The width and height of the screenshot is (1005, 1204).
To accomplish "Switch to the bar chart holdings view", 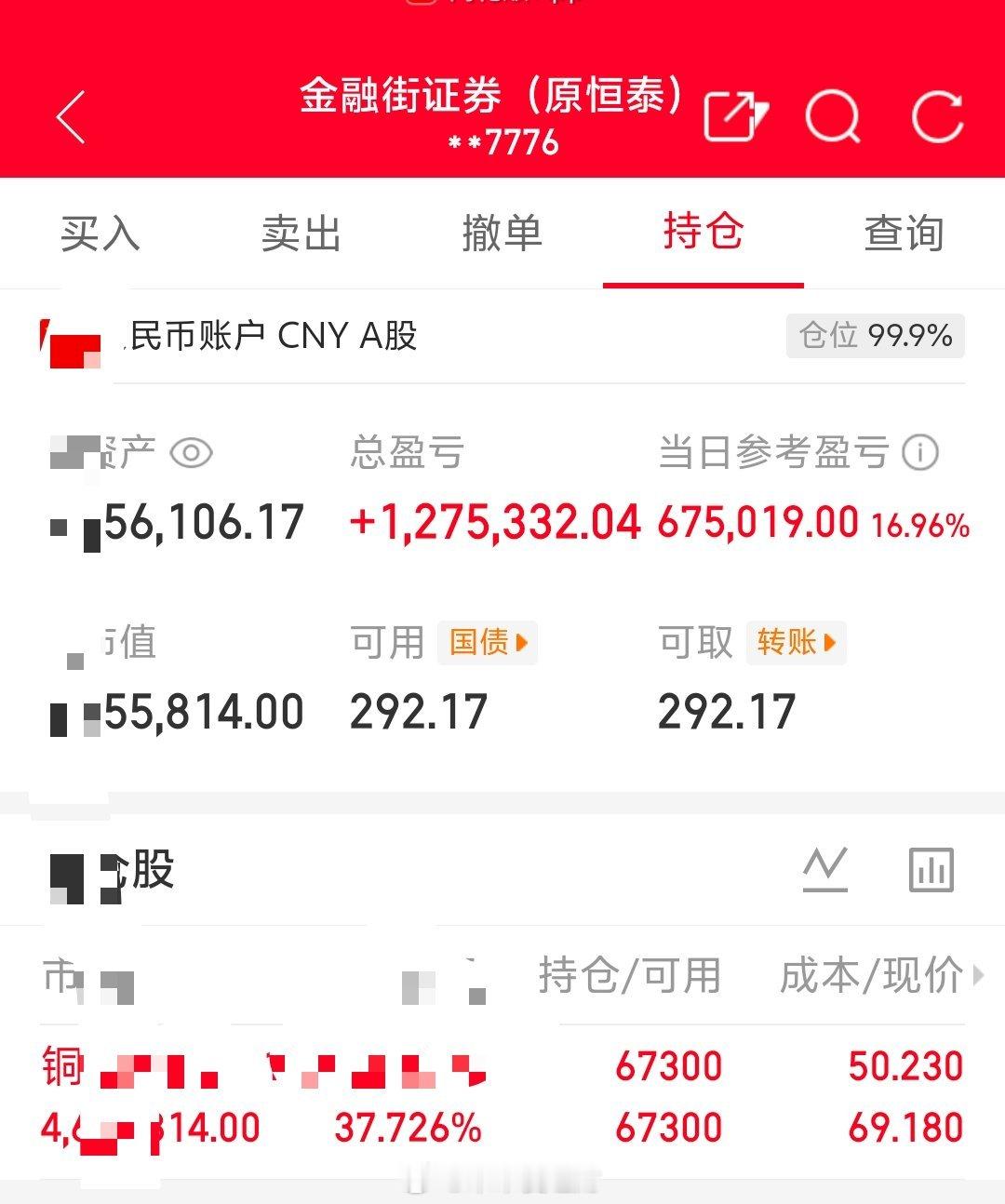I will [x=931, y=870].
